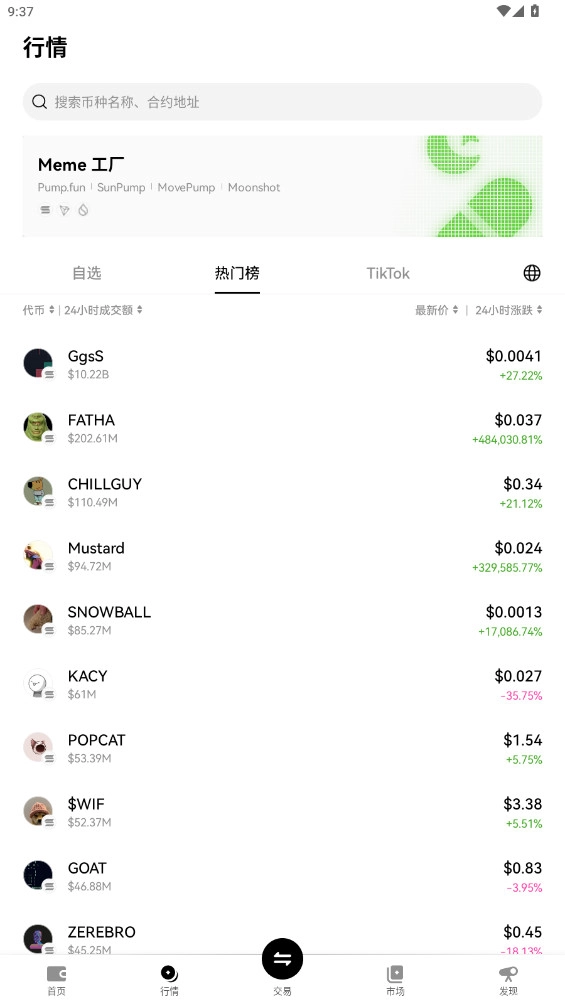Image resolution: width=565 pixels, height=1004 pixels.
Task: Open the 市场 tab
Action: point(395,980)
